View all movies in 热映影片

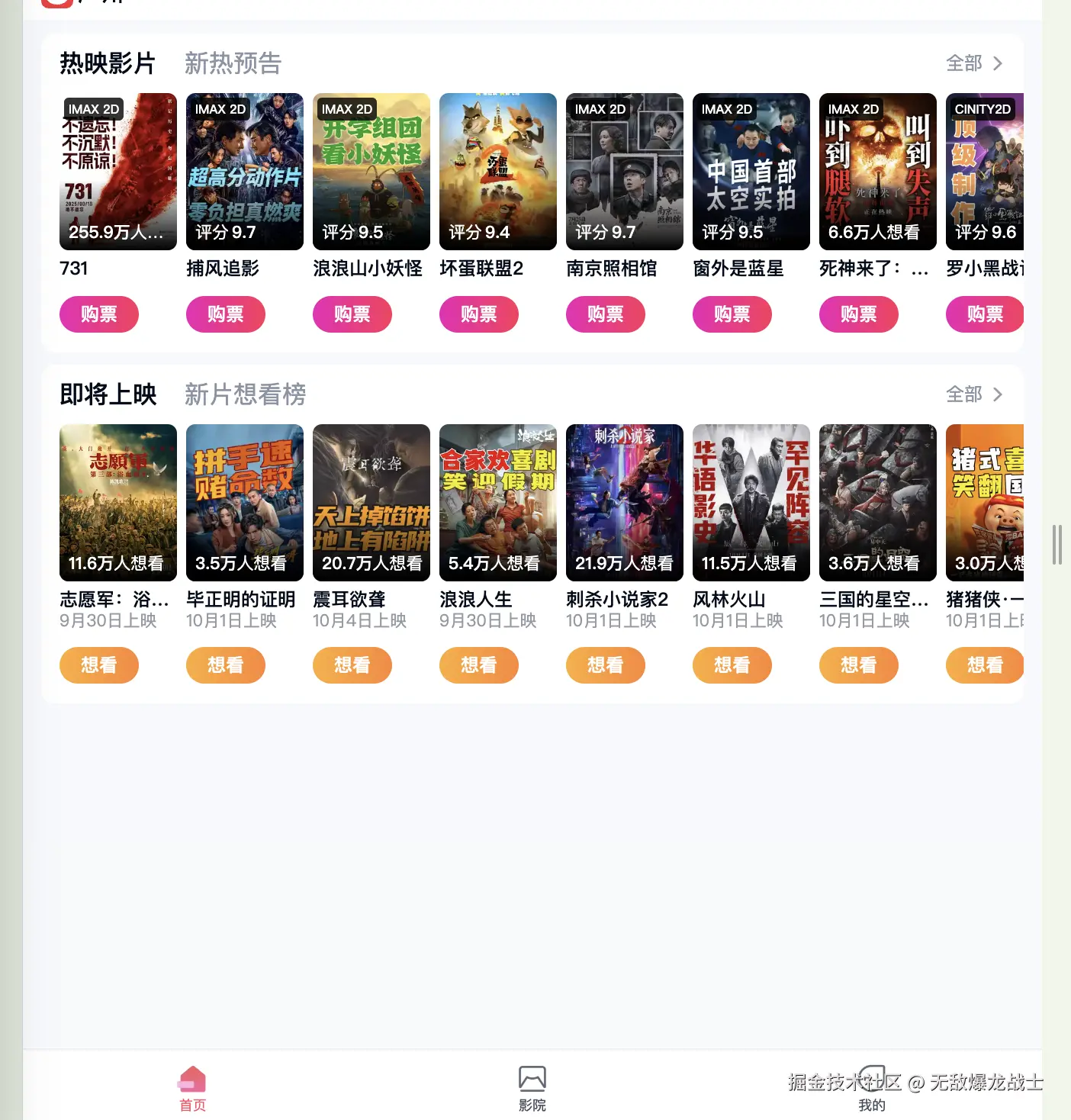click(x=973, y=63)
